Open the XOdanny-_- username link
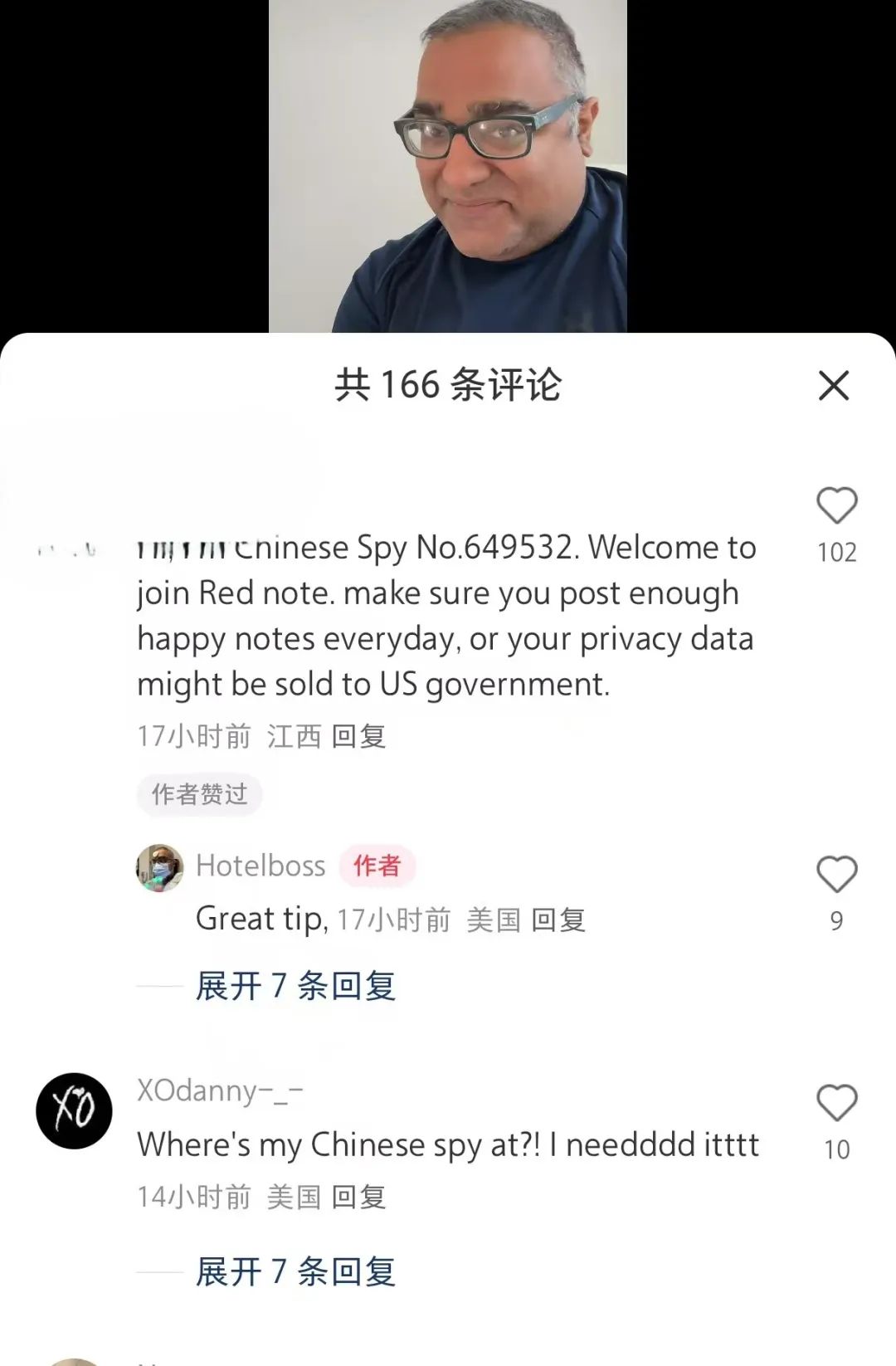The width and height of the screenshot is (896, 1366). tap(220, 1090)
